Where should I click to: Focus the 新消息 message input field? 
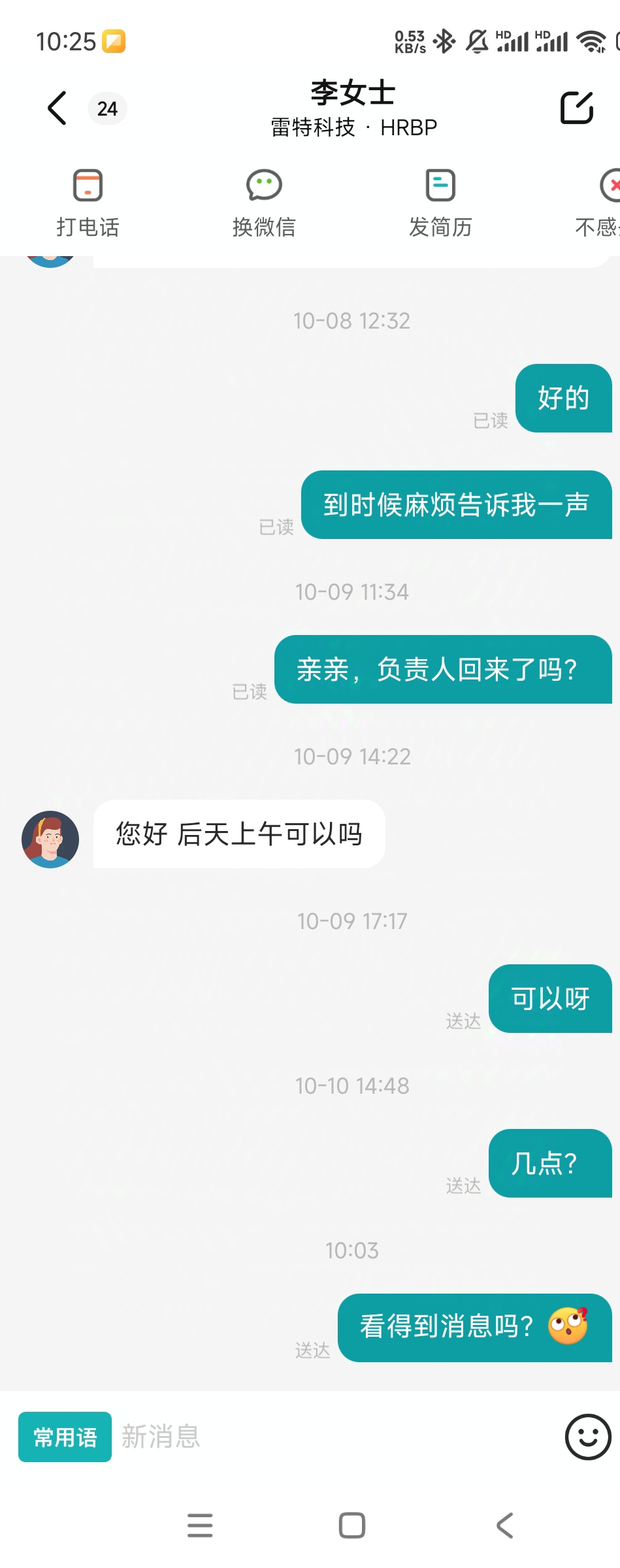click(x=333, y=1437)
